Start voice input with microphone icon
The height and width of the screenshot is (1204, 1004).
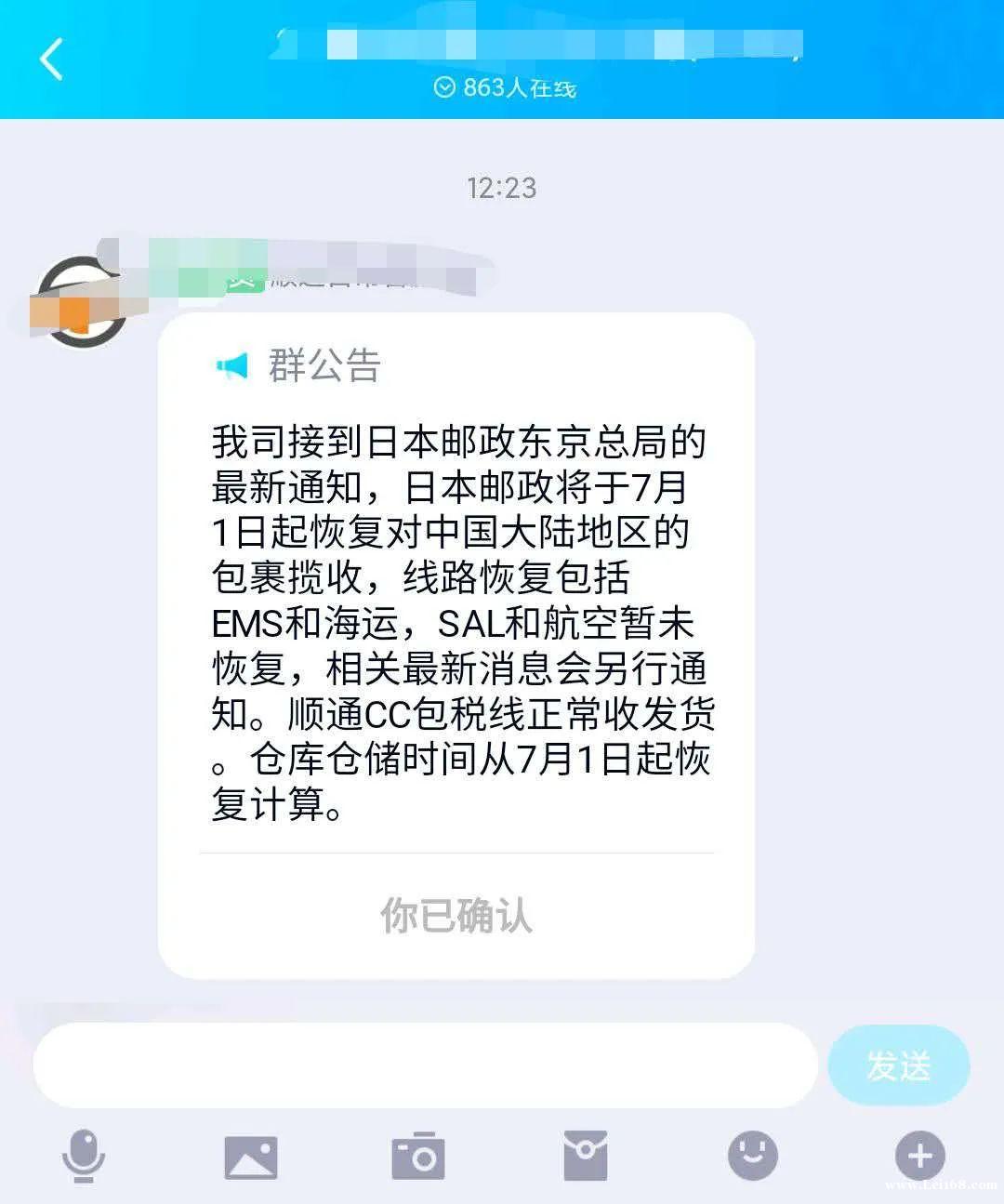tap(84, 1156)
